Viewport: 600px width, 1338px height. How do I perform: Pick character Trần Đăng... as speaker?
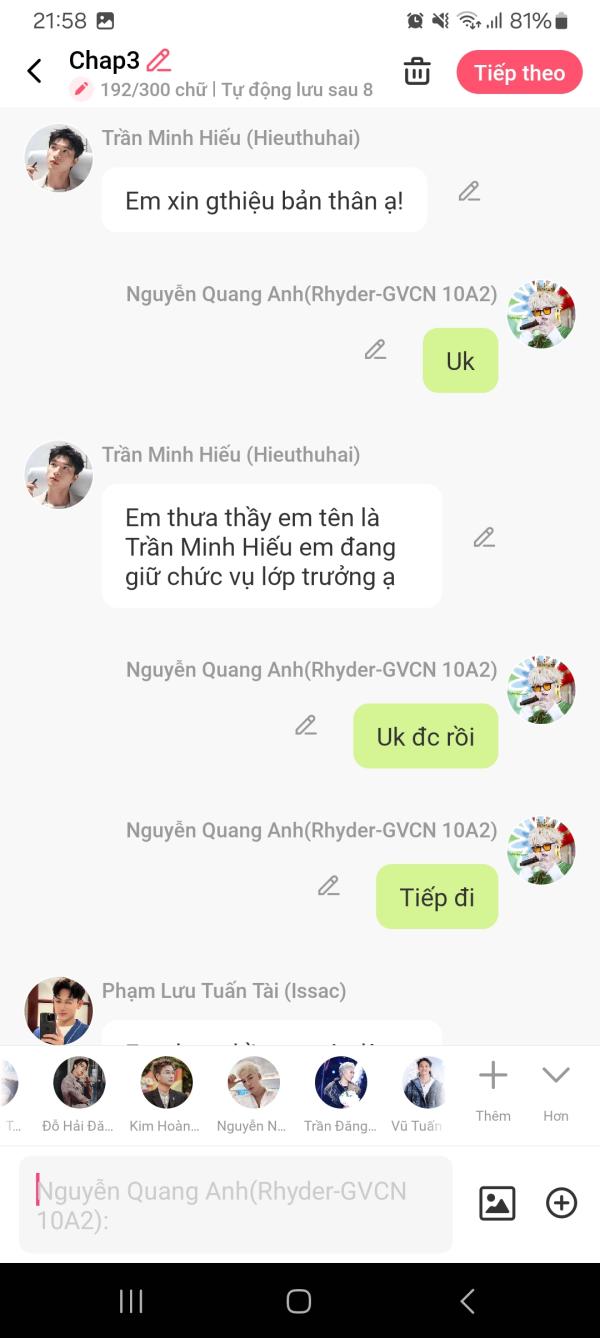coord(341,1095)
